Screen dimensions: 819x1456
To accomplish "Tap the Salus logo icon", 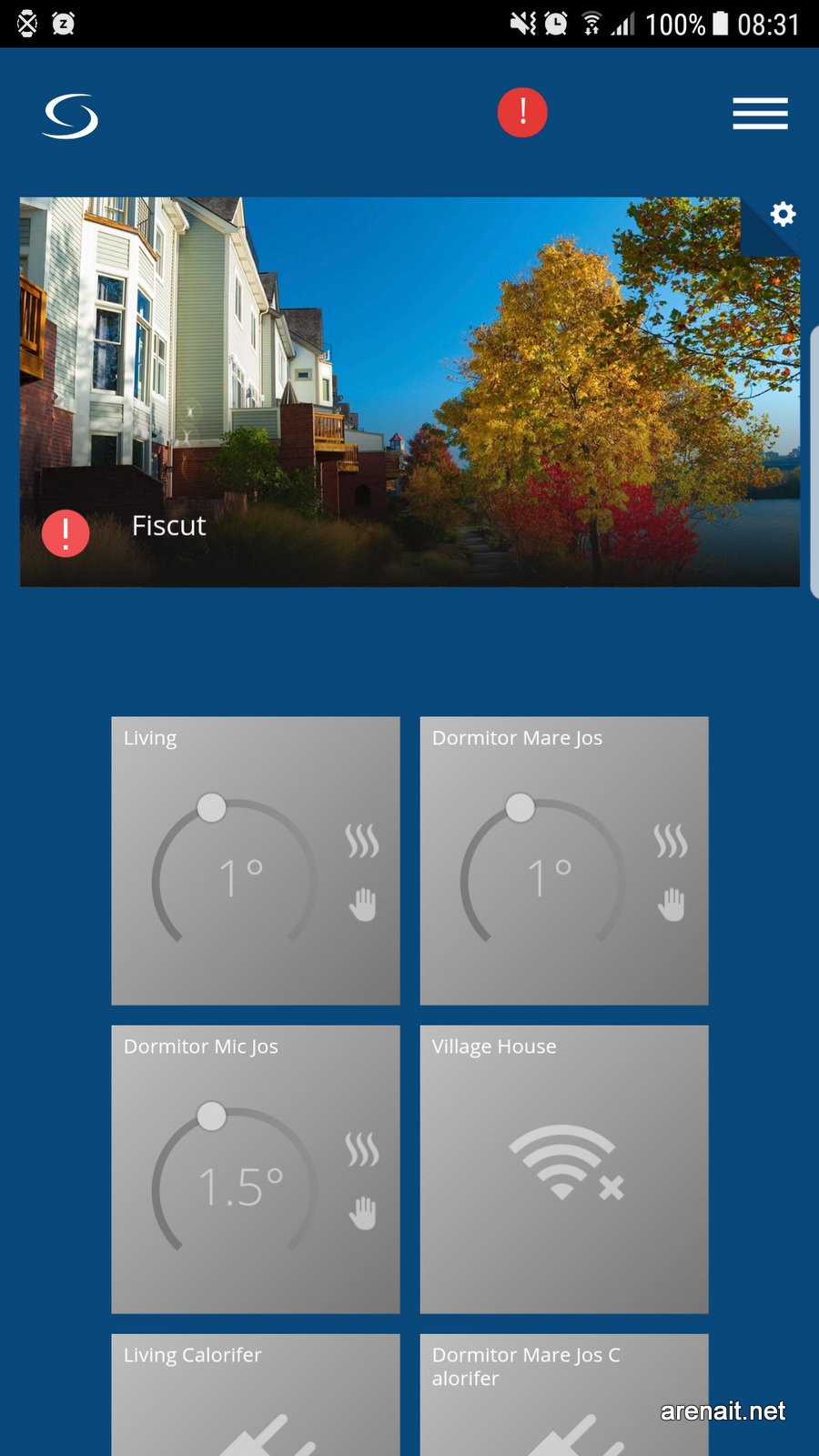I will (x=71, y=116).
